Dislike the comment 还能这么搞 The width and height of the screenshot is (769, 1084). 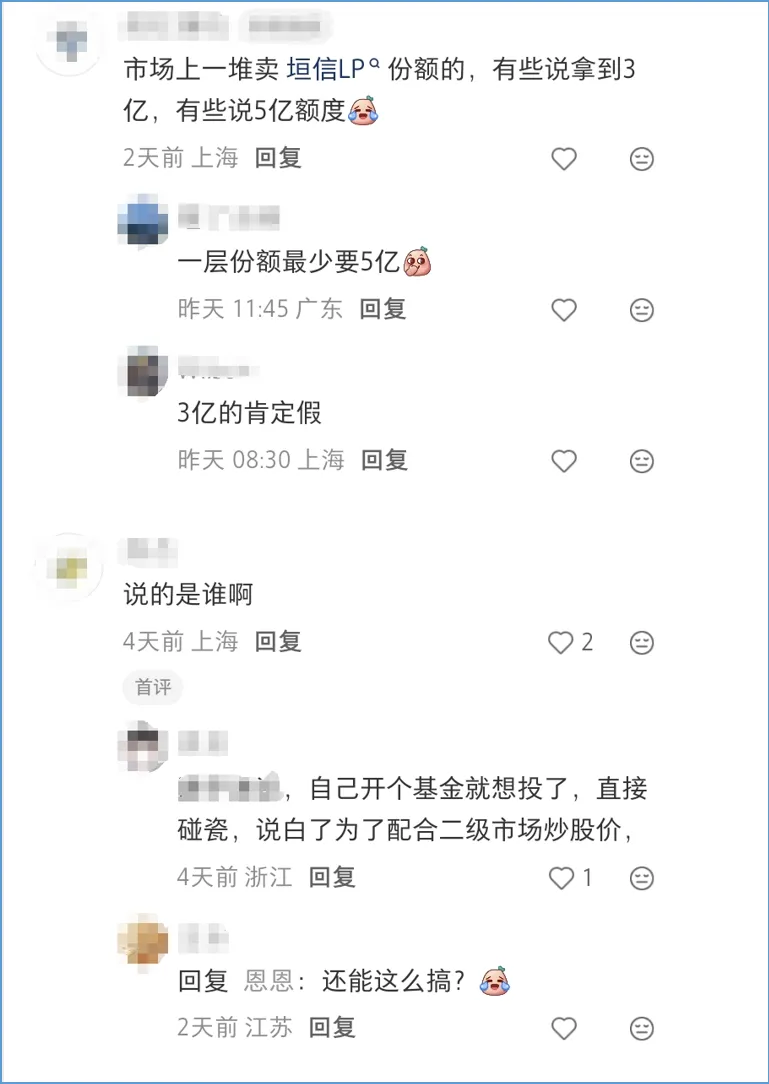[641, 1028]
